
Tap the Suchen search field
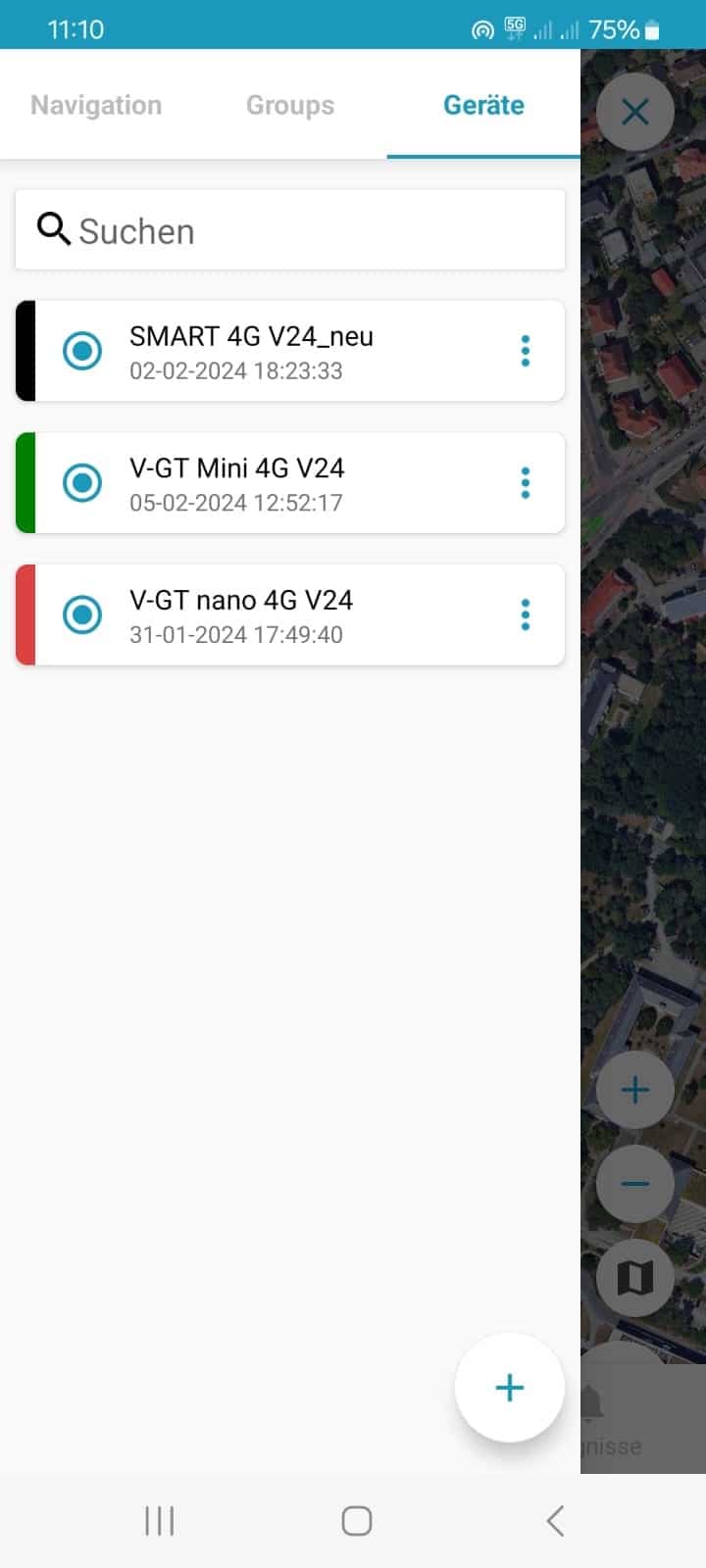pos(290,230)
